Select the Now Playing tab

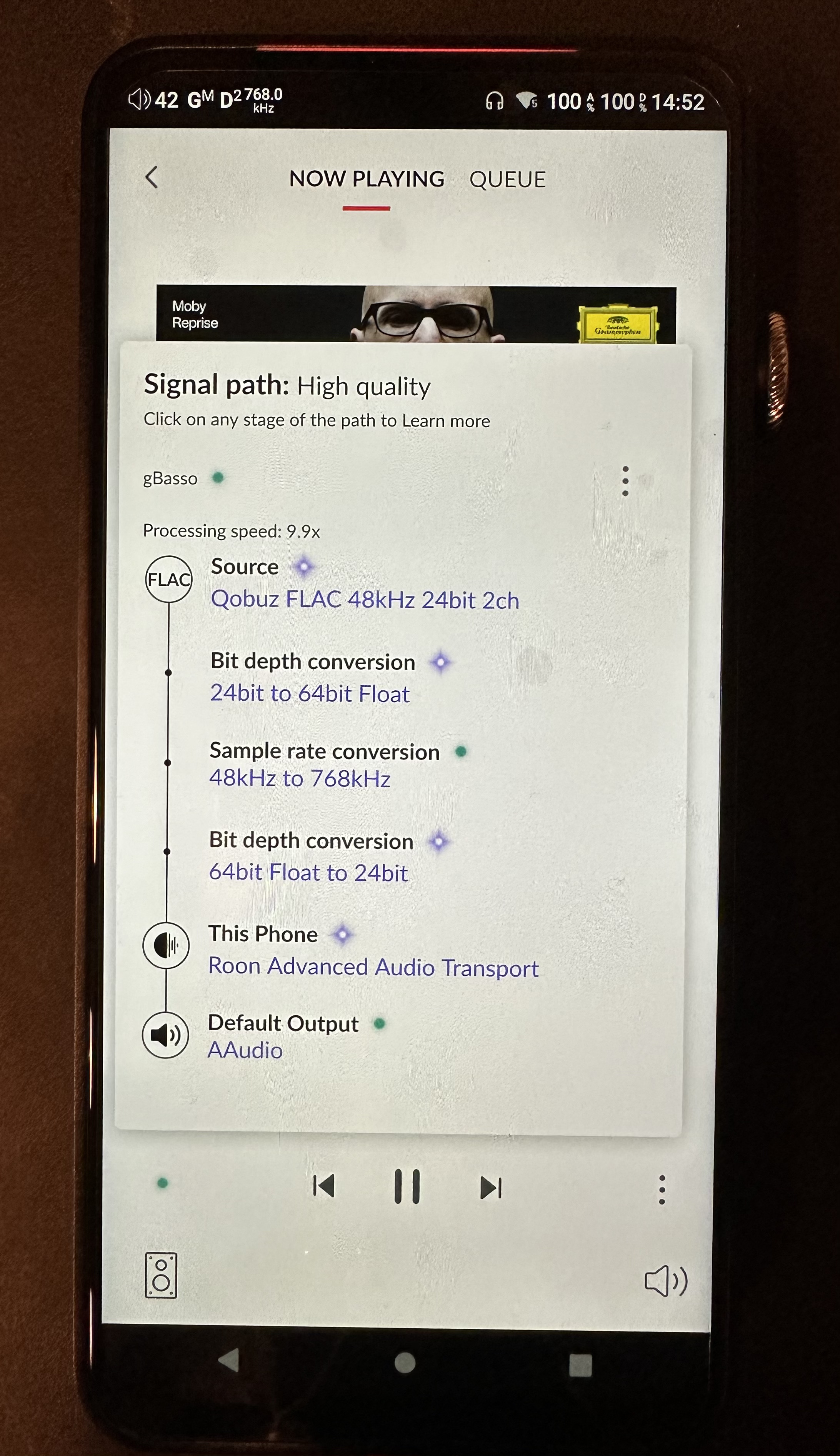366,179
